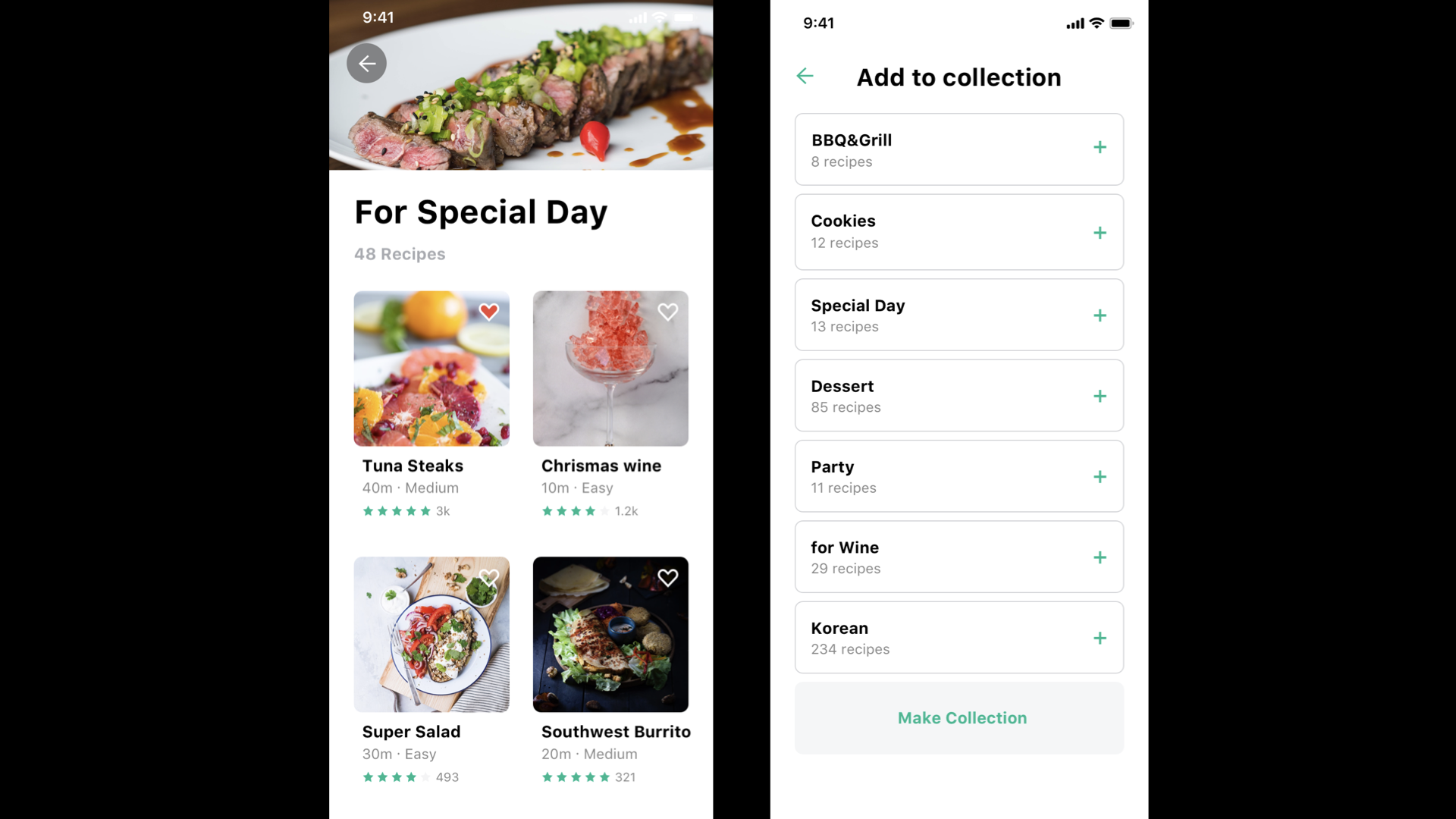Screen dimensions: 1456x819
Task: View the Southwest Burrito recipe
Action: (x=610, y=635)
